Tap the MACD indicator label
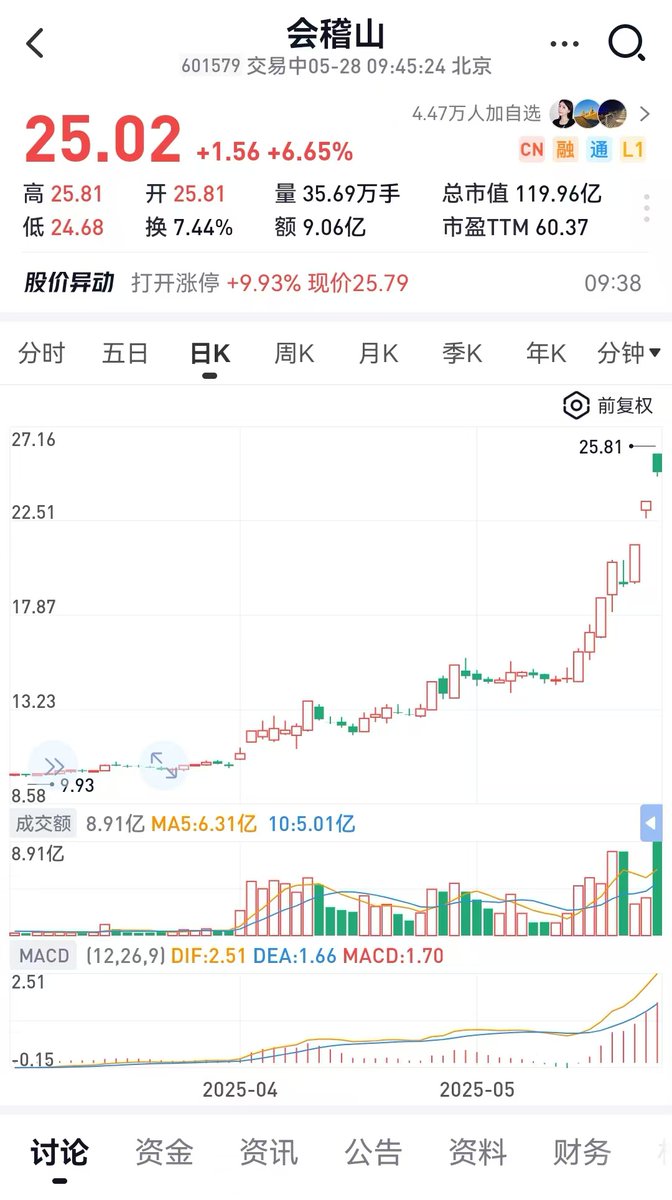The width and height of the screenshot is (672, 1200). (x=45, y=956)
